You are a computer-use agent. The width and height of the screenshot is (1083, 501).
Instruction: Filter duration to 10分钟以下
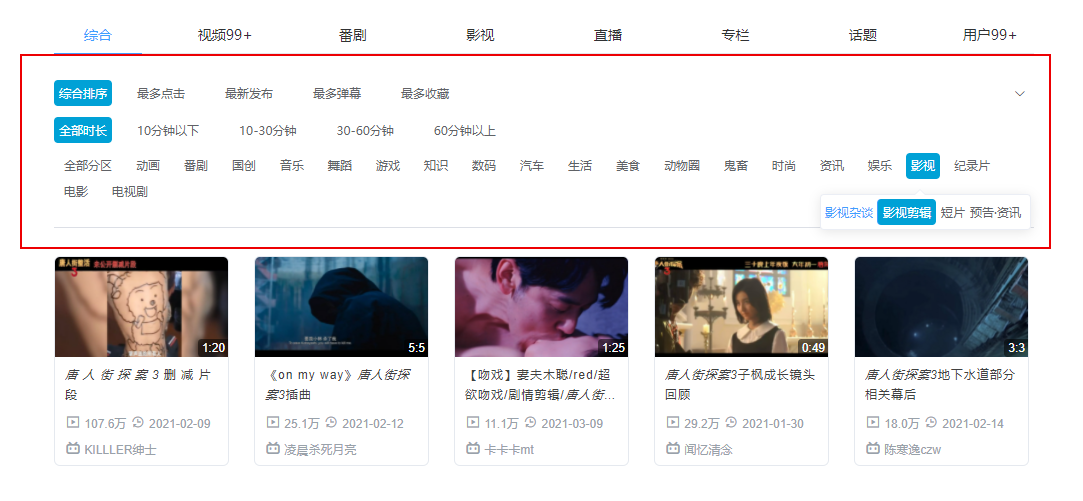168,131
